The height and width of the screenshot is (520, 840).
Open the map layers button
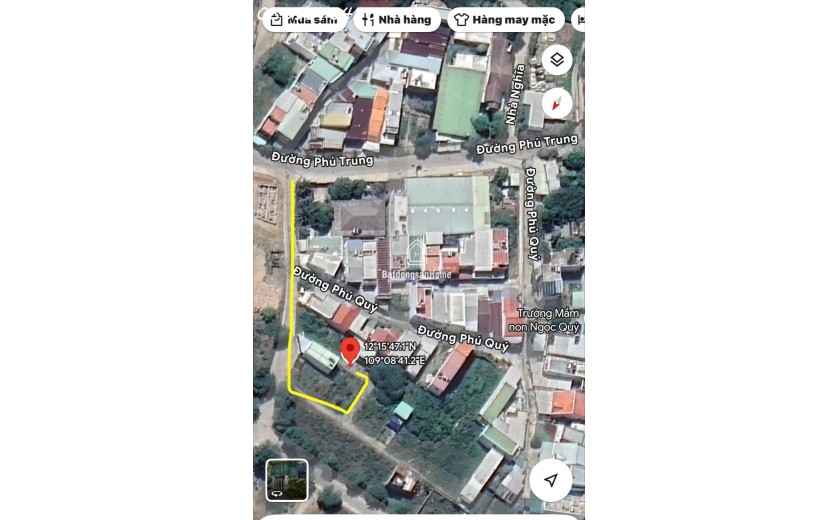point(557,60)
